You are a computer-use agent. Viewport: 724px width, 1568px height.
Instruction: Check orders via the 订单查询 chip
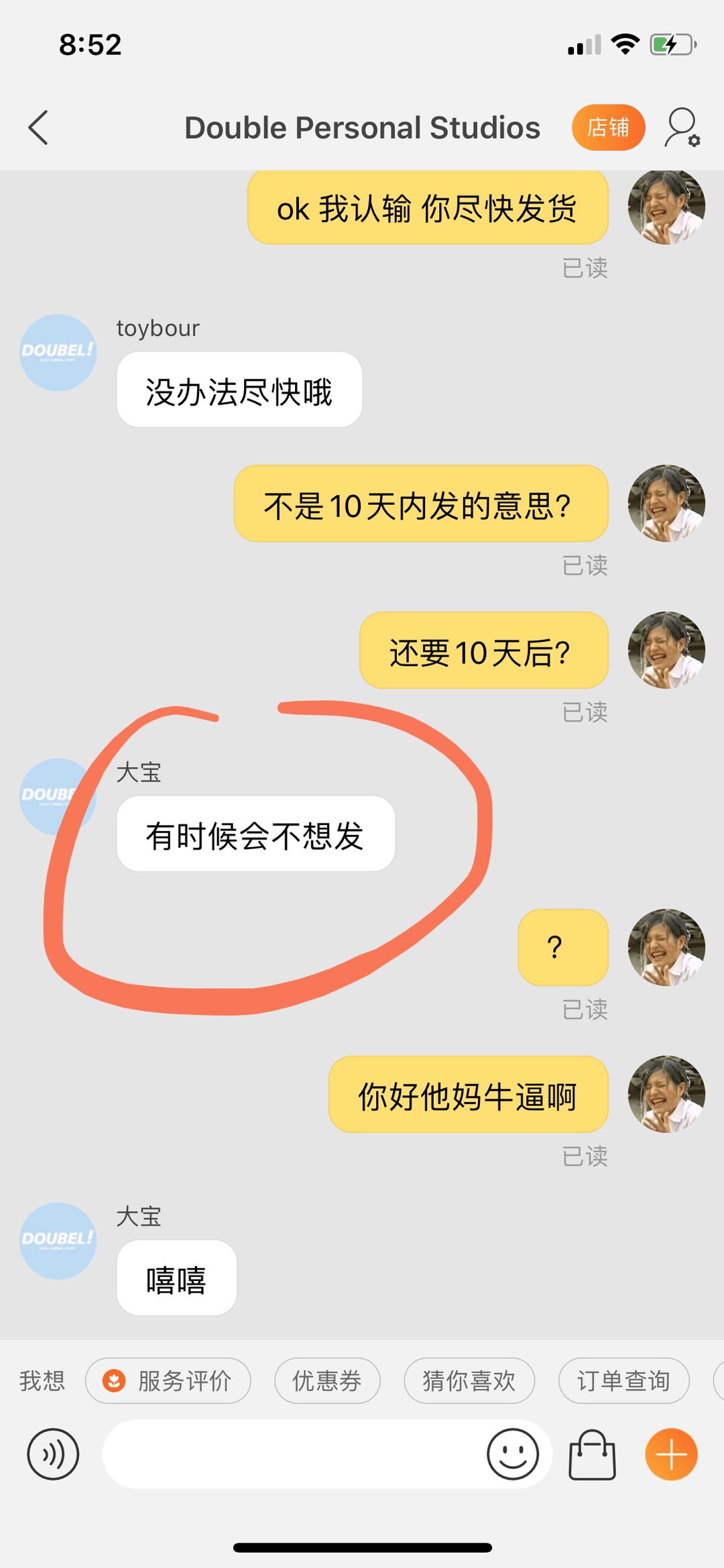tap(623, 1381)
